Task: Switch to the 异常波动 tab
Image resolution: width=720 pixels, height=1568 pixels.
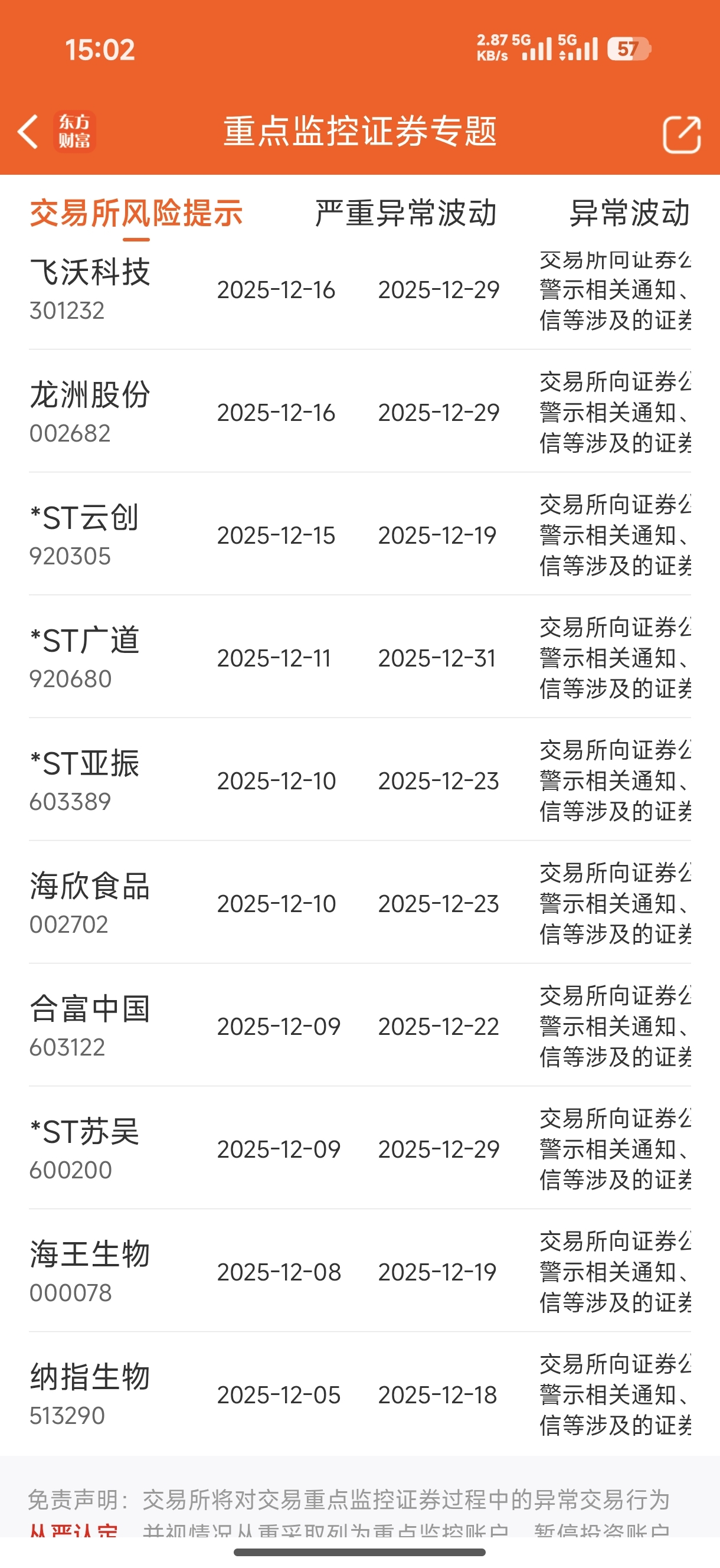Action: coord(629,214)
